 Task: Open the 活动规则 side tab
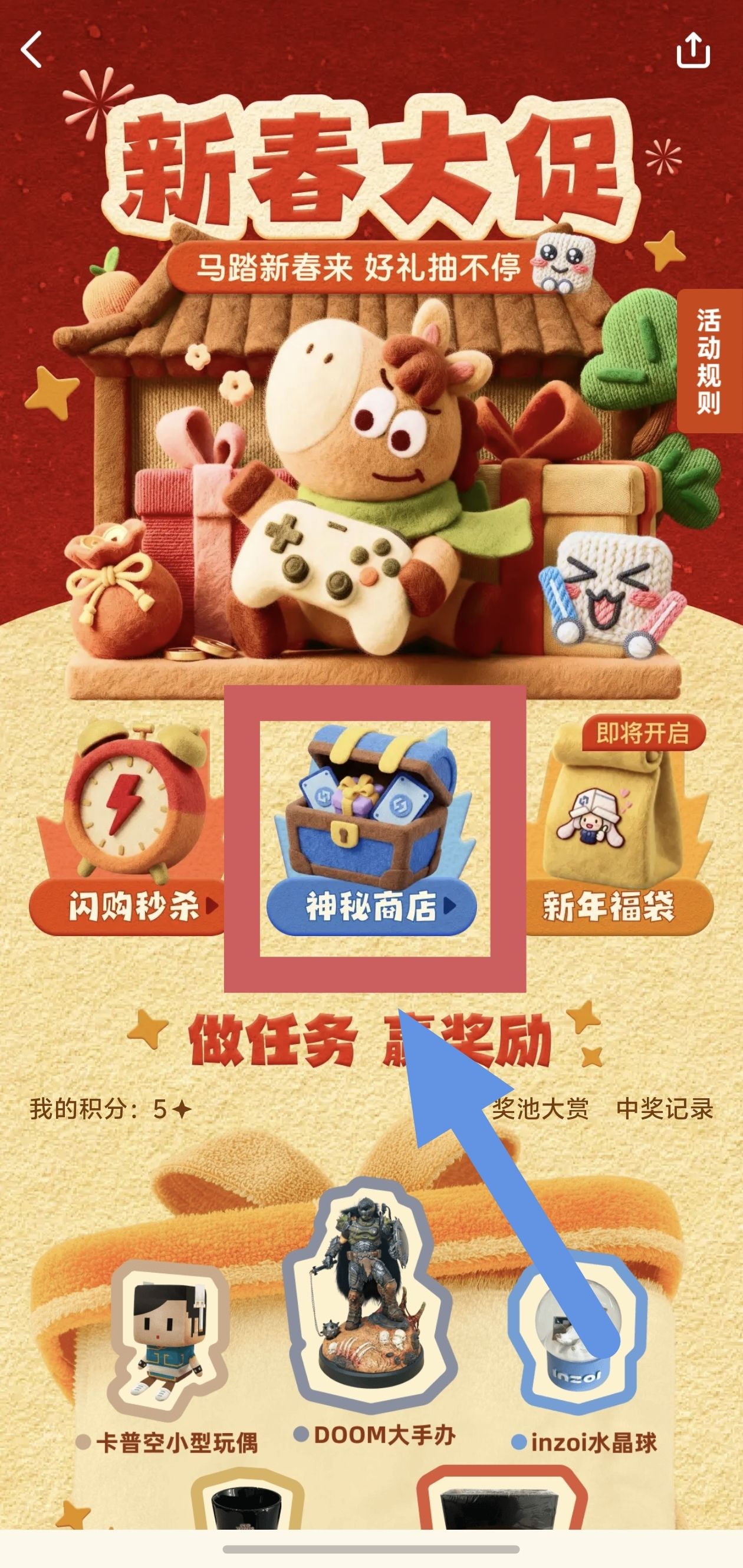[709, 361]
